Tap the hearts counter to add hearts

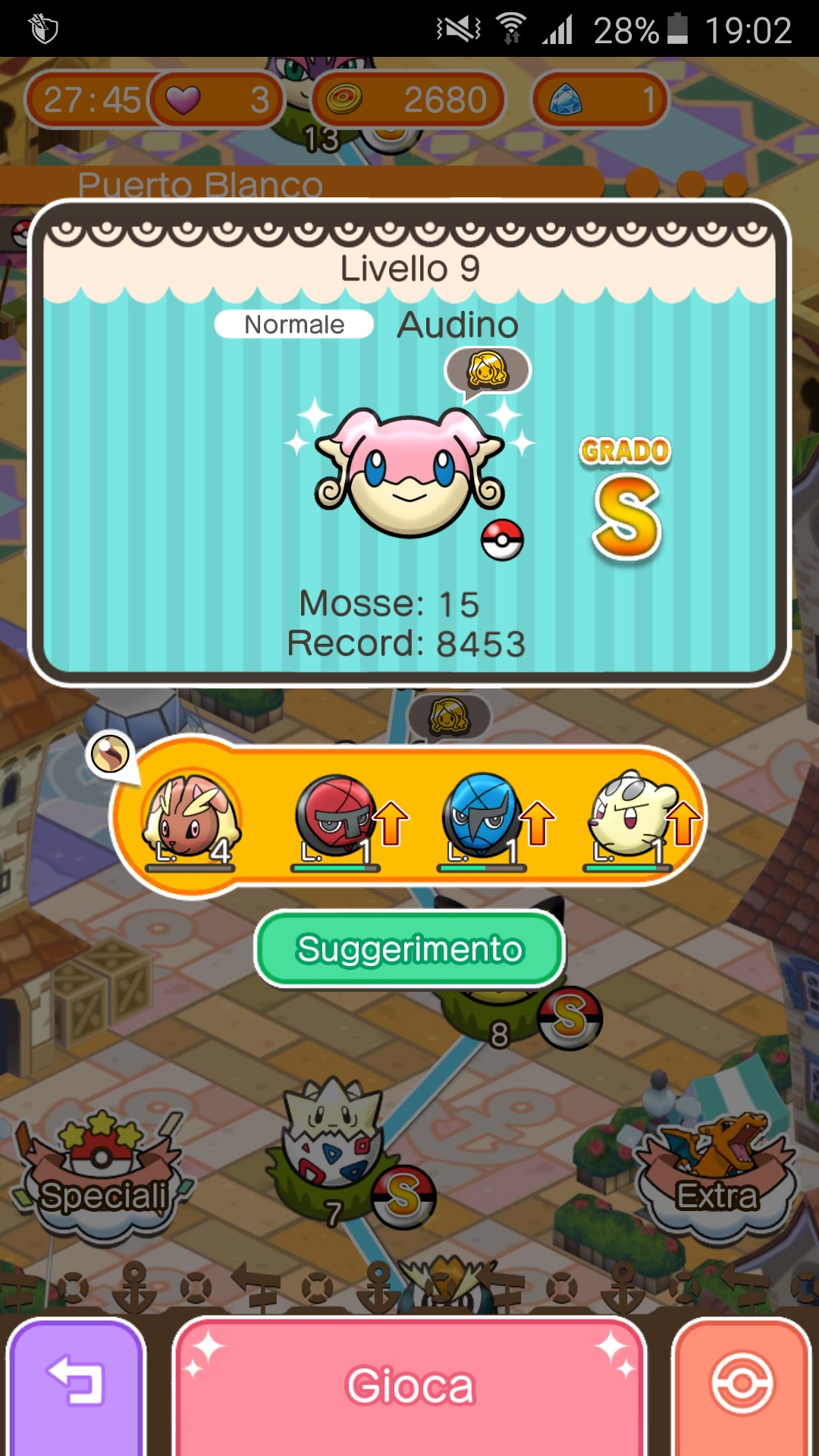[216, 99]
